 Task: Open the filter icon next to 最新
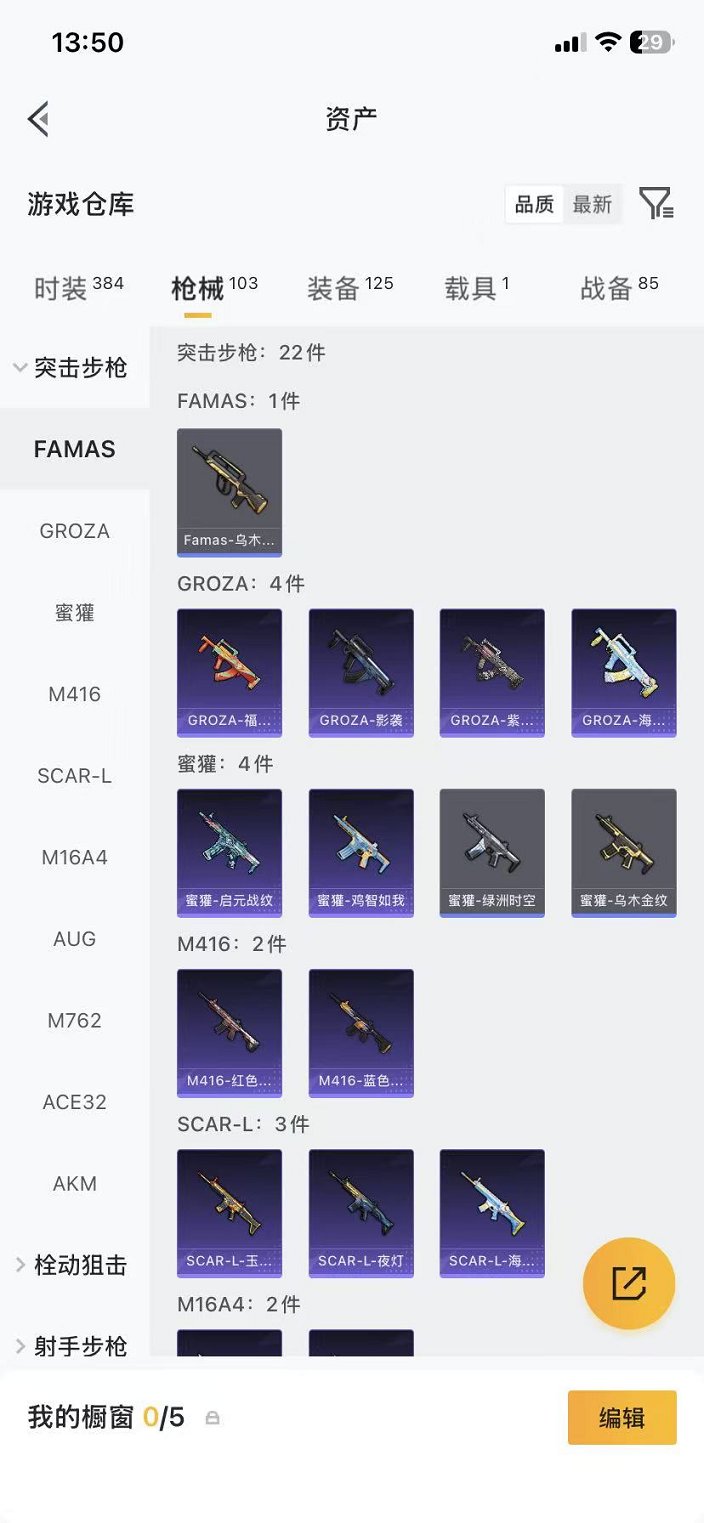[x=656, y=204]
